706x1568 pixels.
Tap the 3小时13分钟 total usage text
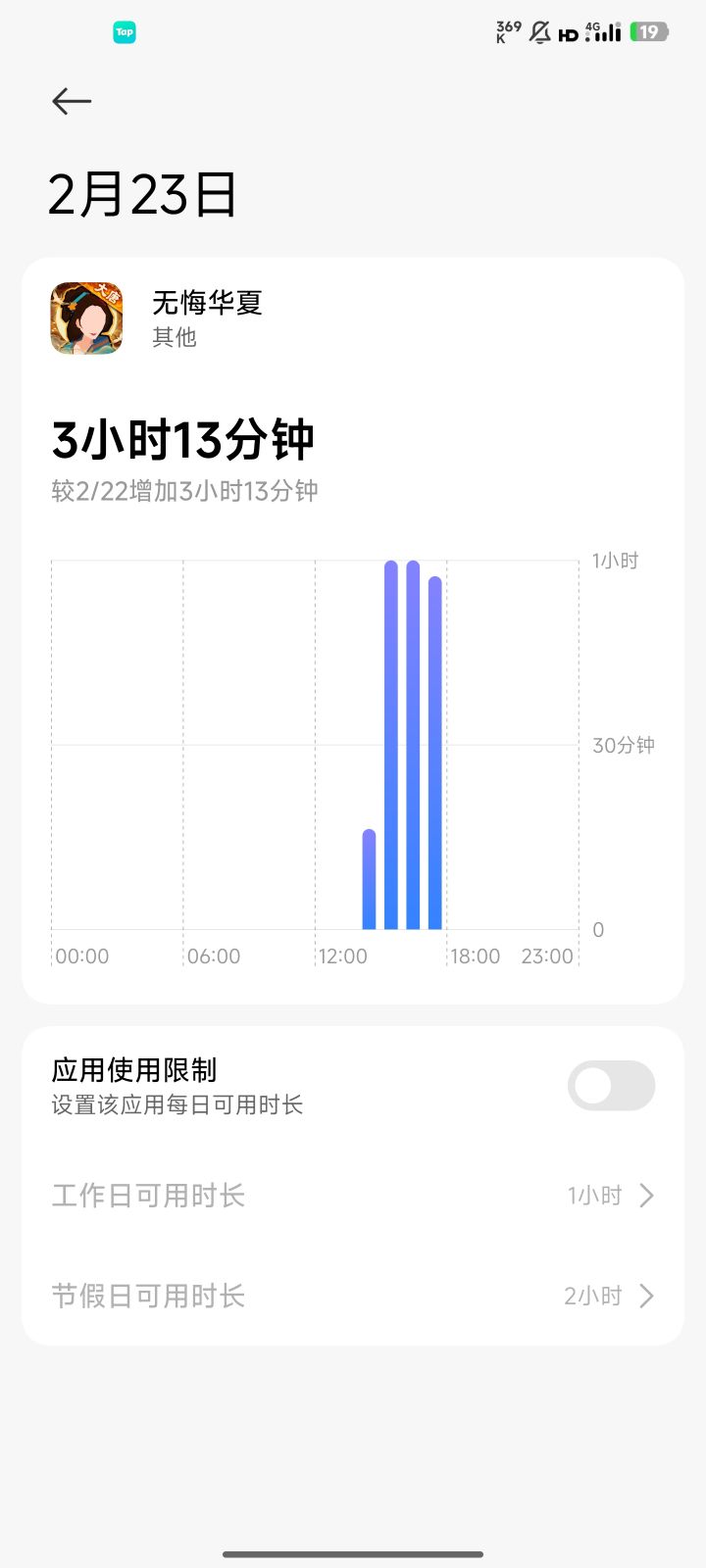tap(182, 440)
